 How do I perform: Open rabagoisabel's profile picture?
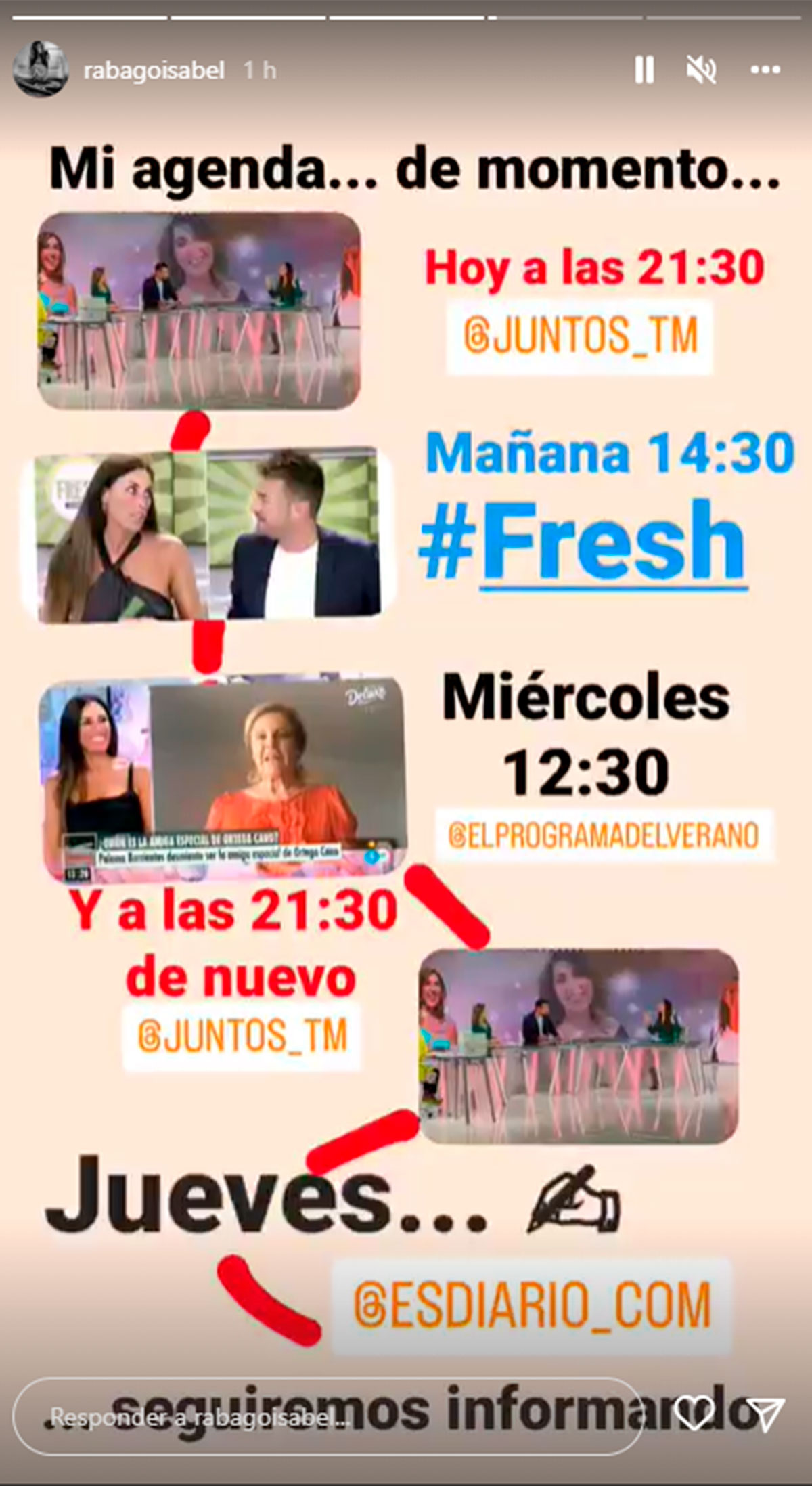[x=41, y=68]
